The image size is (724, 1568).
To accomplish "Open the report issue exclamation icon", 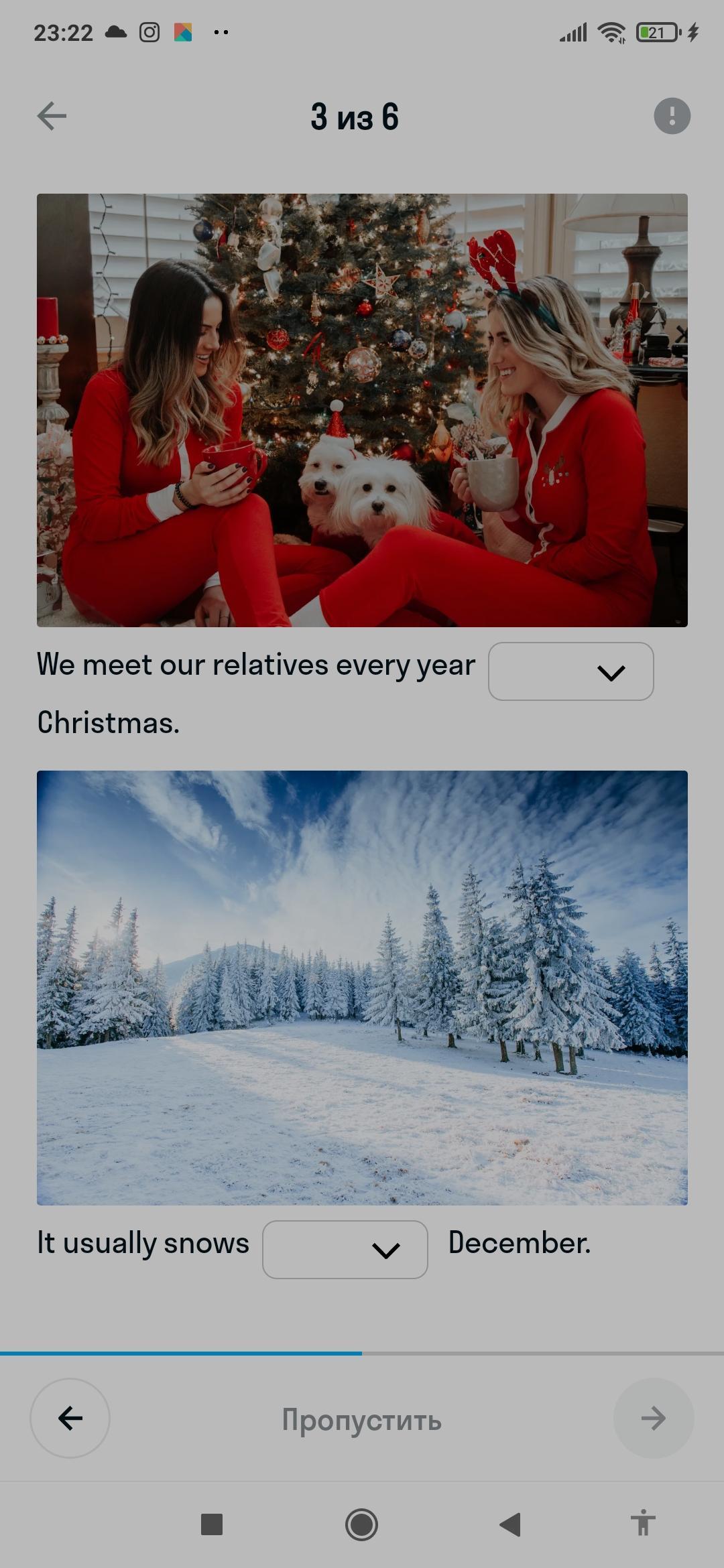I will [672, 116].
